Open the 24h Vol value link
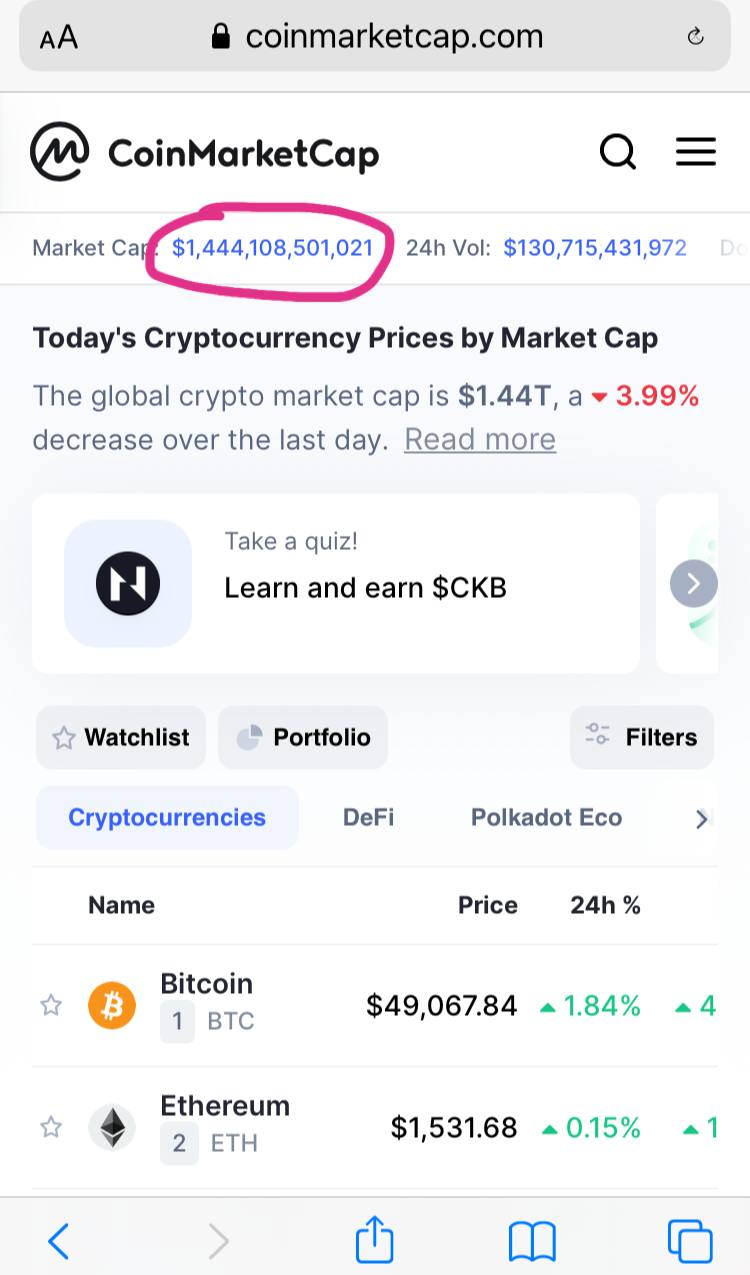750x1275 pixels. point(595,248)
